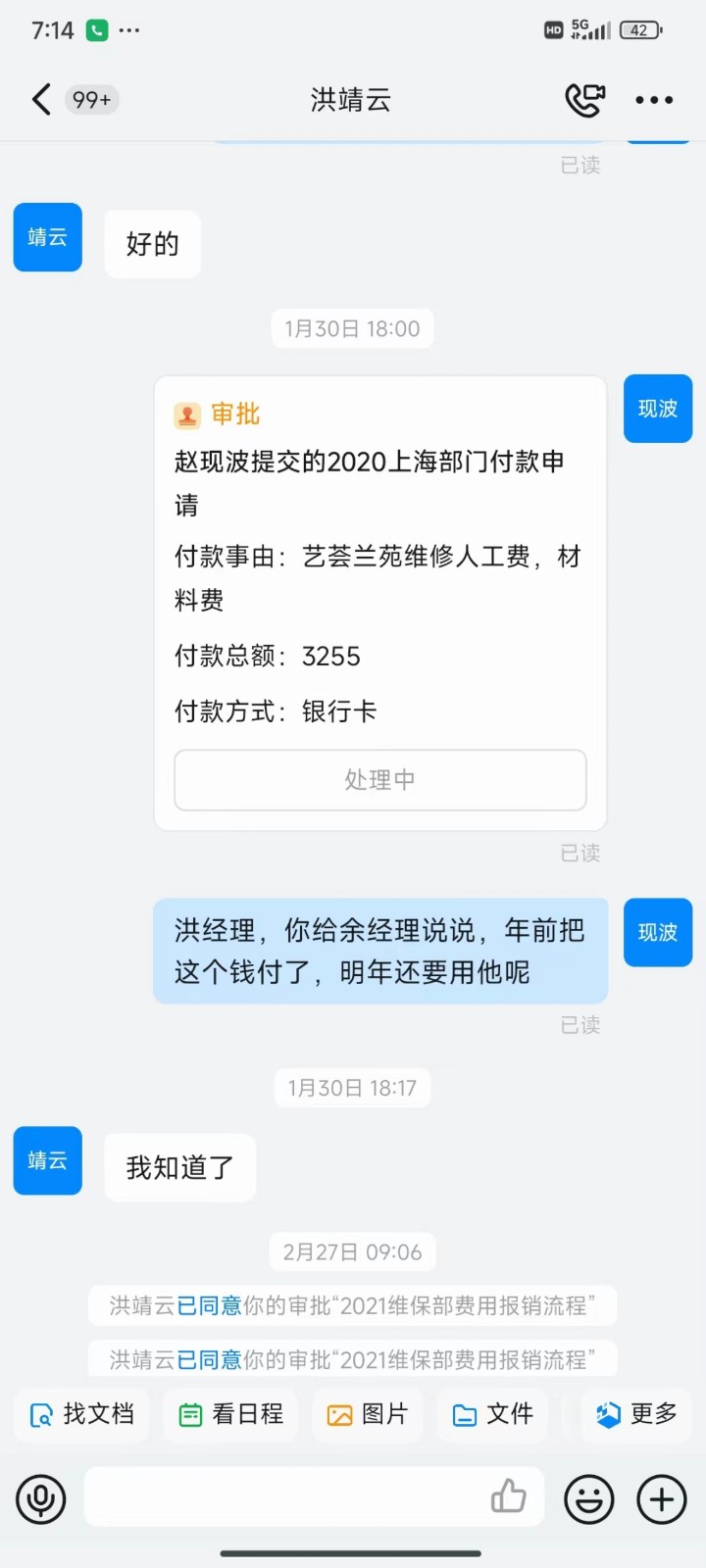Show 更多 shortcut options
The height and width of the screenshot is (1568, 706).
(x=637, y=1414)
